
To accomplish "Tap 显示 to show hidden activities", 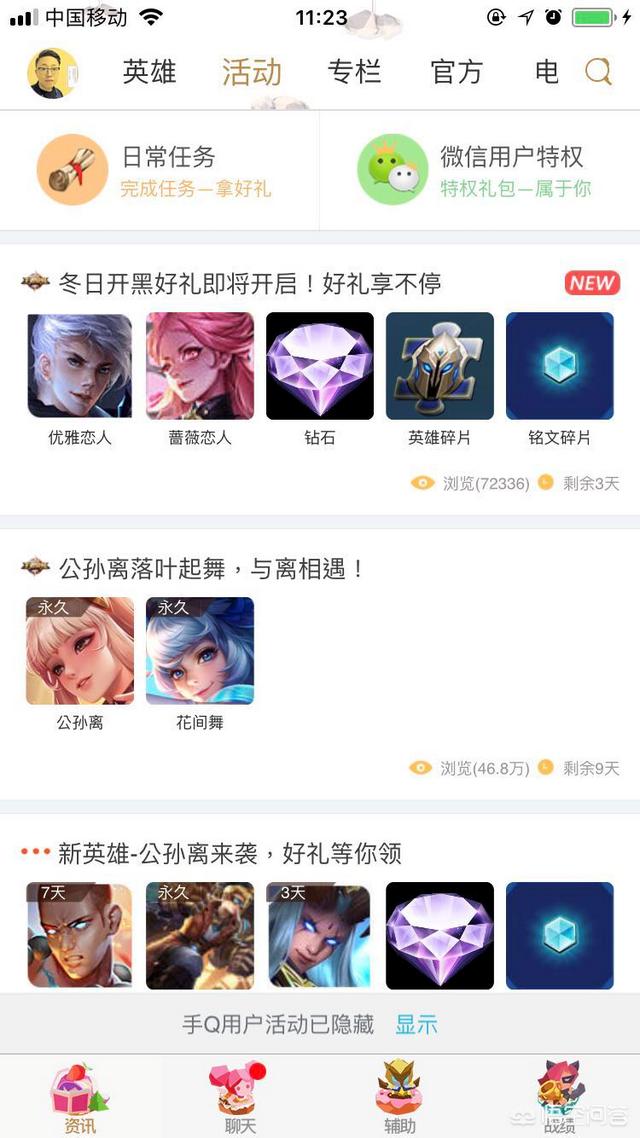I will tap(417, 1024).
